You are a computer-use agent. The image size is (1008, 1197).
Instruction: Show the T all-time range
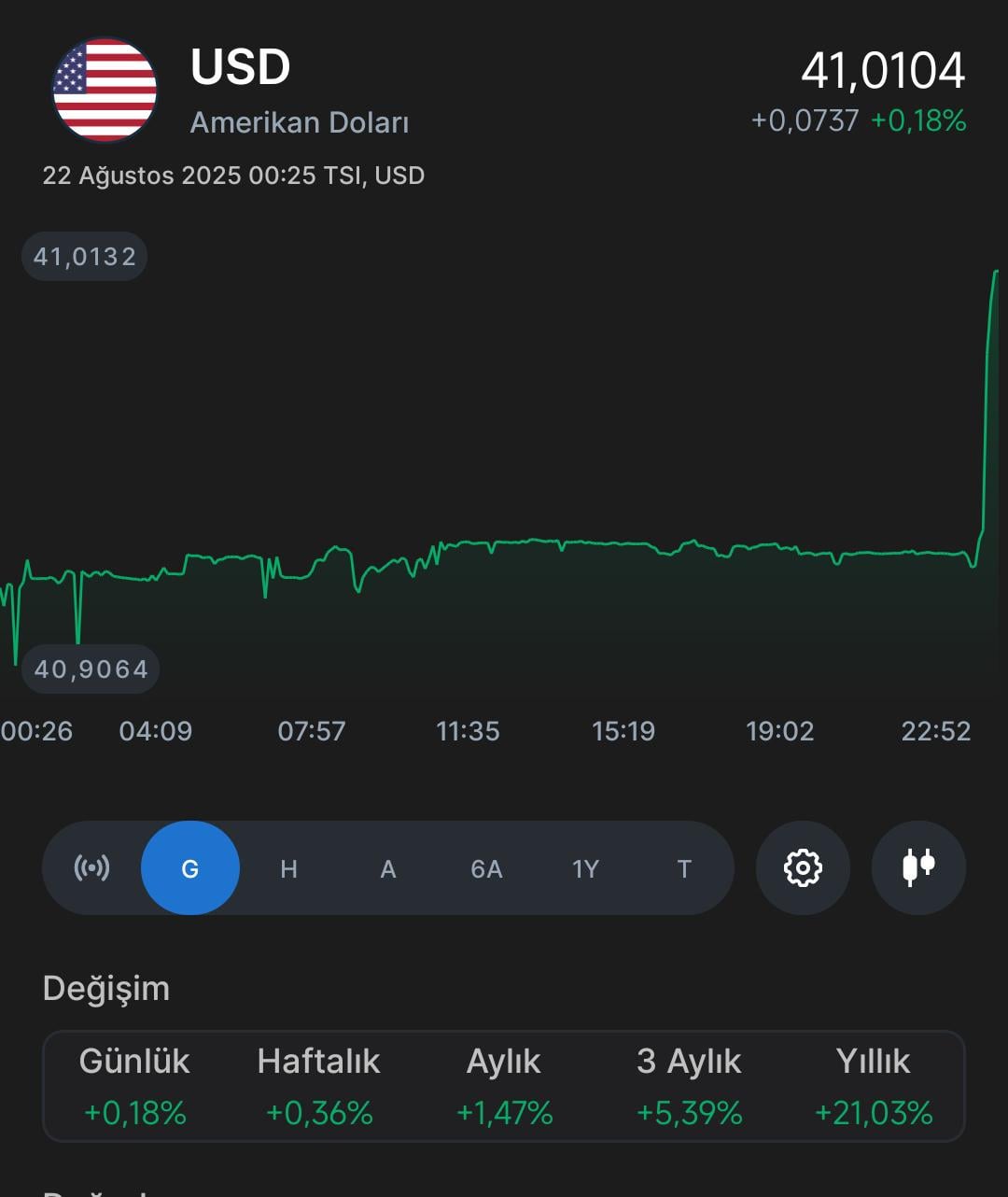(x=684, y=869)
